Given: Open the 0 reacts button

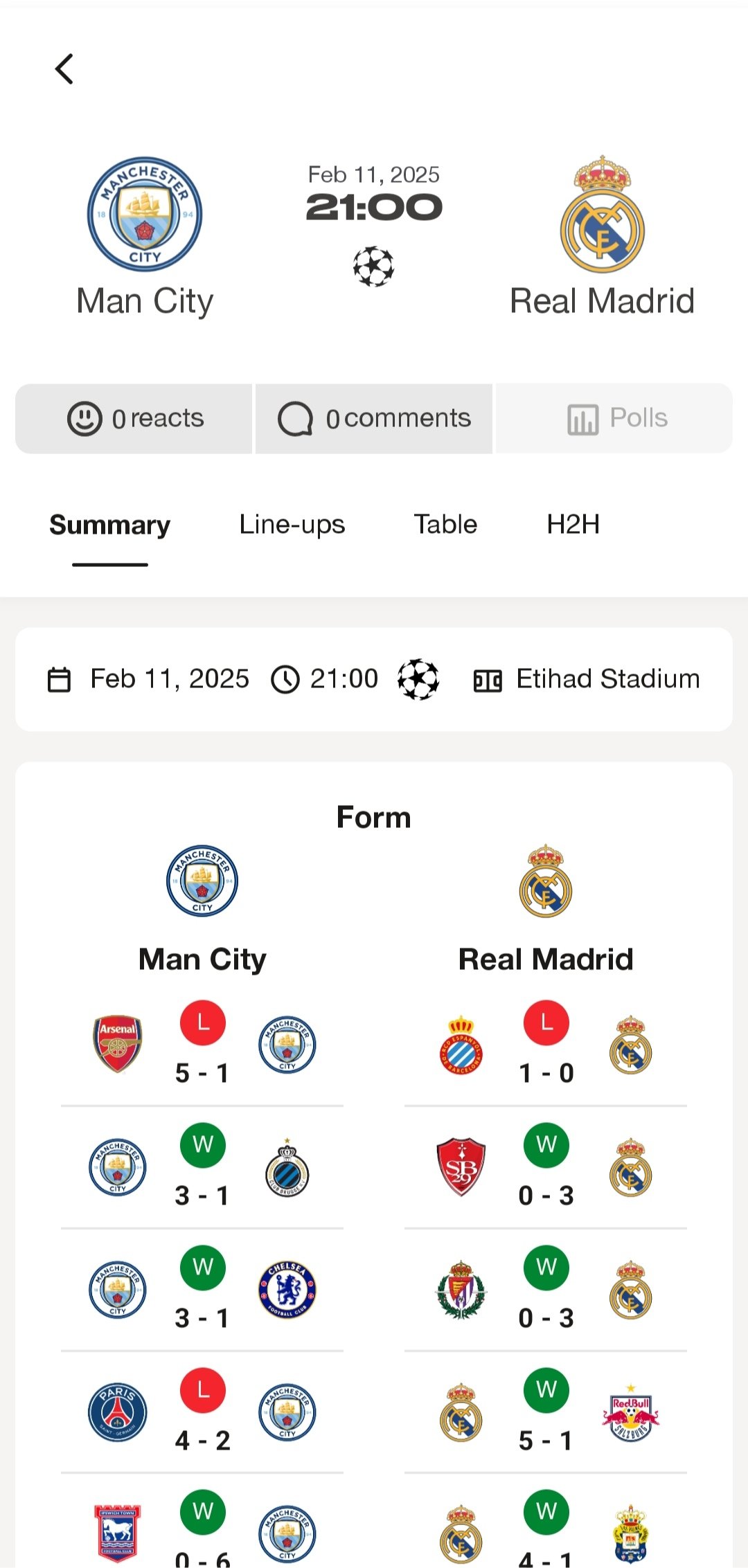Looking at the screenshot, I should [x=134, y=419].
